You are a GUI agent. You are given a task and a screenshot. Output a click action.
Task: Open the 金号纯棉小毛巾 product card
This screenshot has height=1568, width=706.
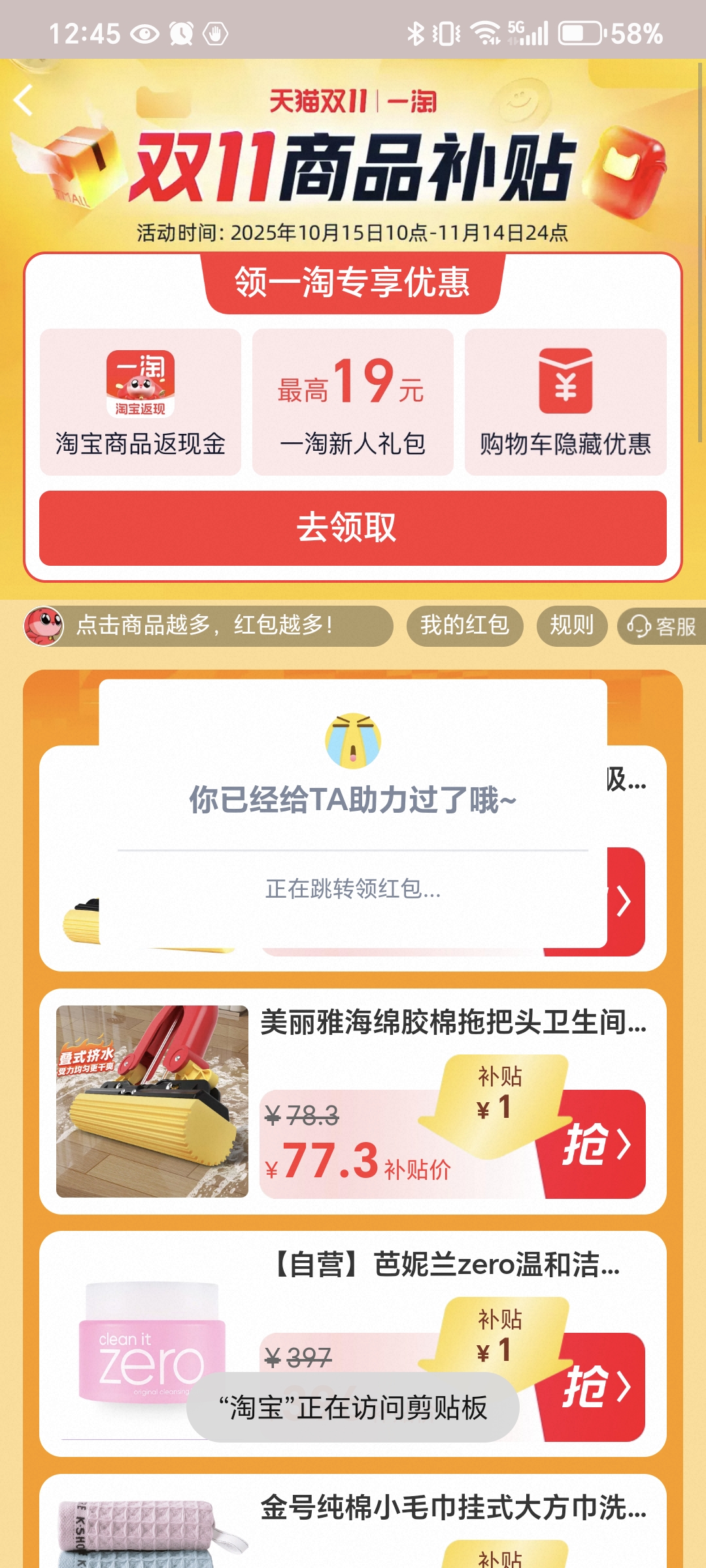tap(452, 1508)
